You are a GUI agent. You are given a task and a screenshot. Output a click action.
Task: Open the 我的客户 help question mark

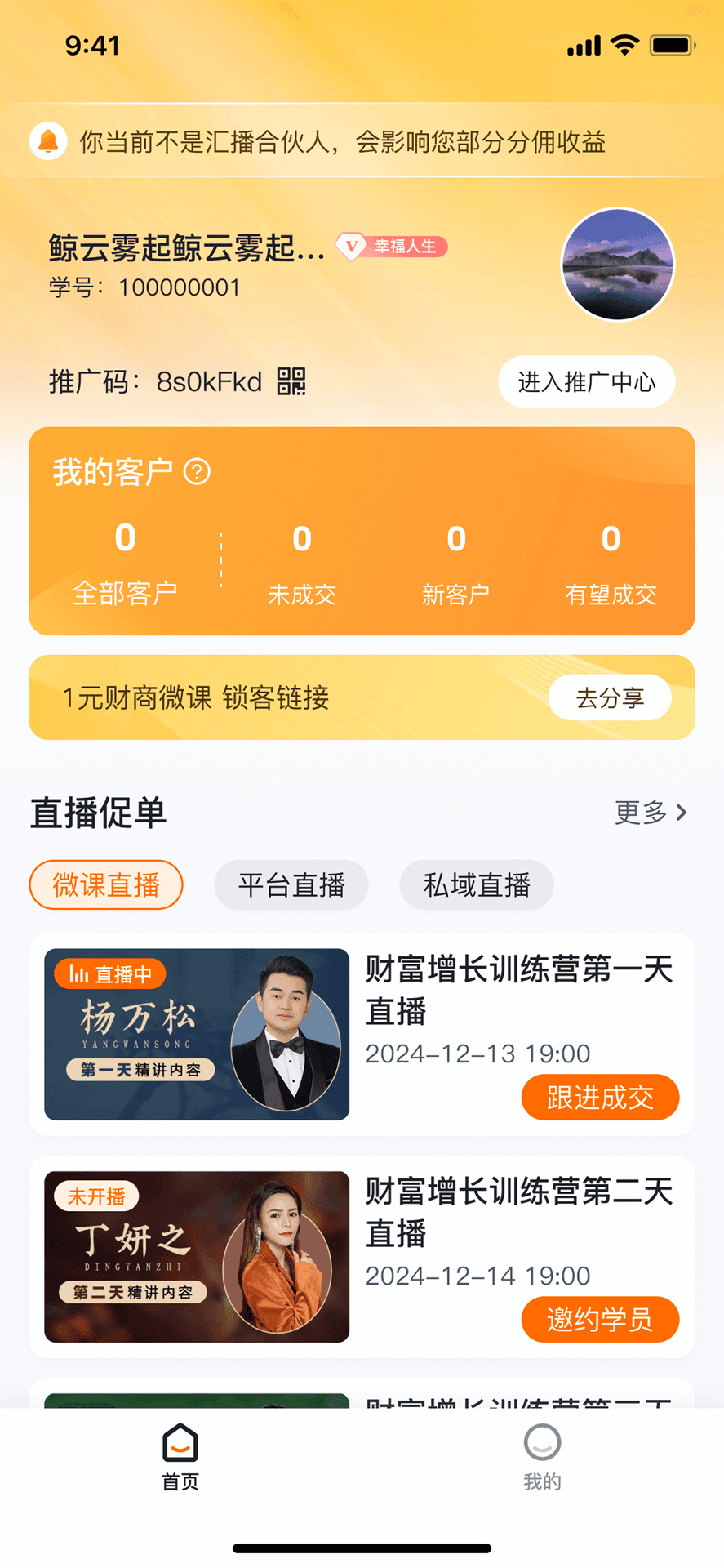point(196,471)
